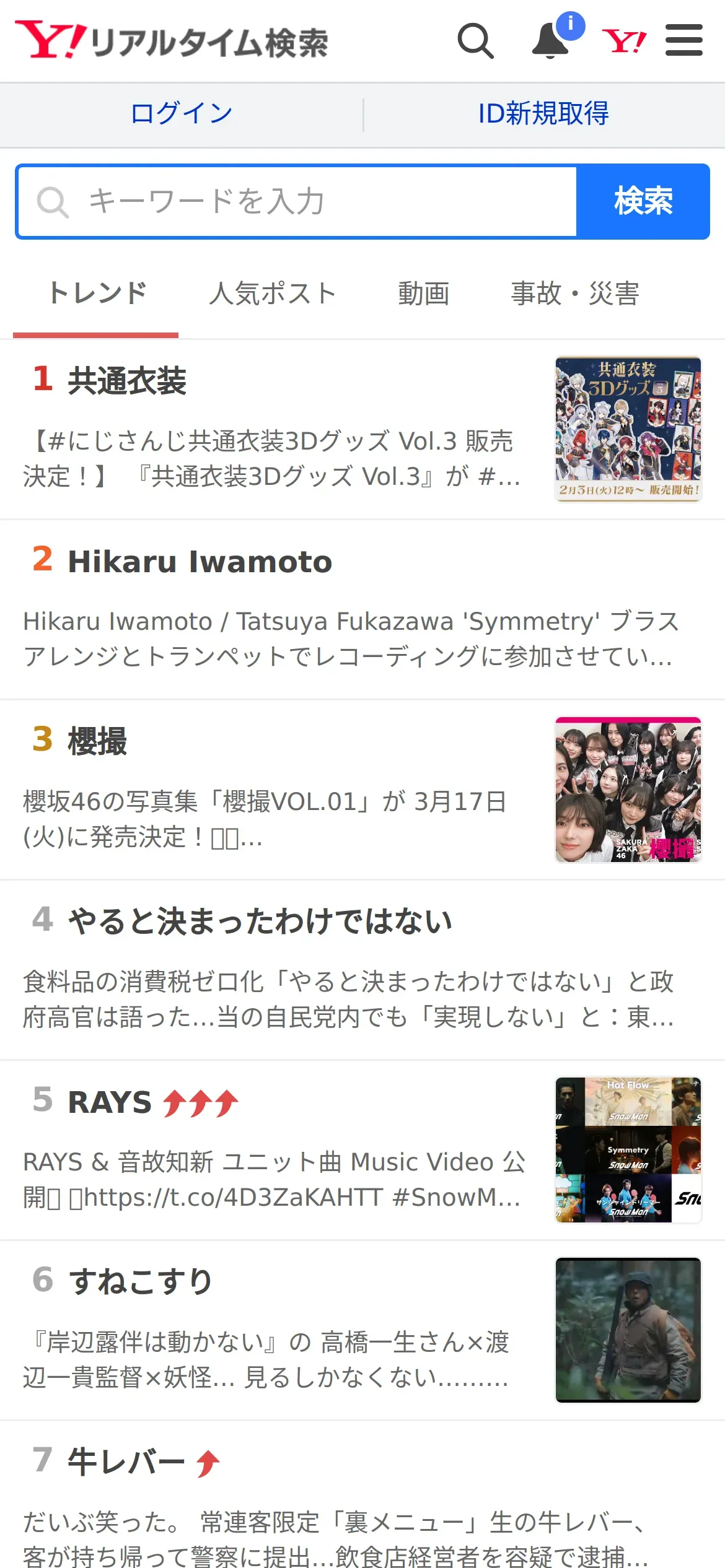This screenshot has width=725, height=1568.
Task: Tap the blue 検索 button
Action: coord(643,201)
